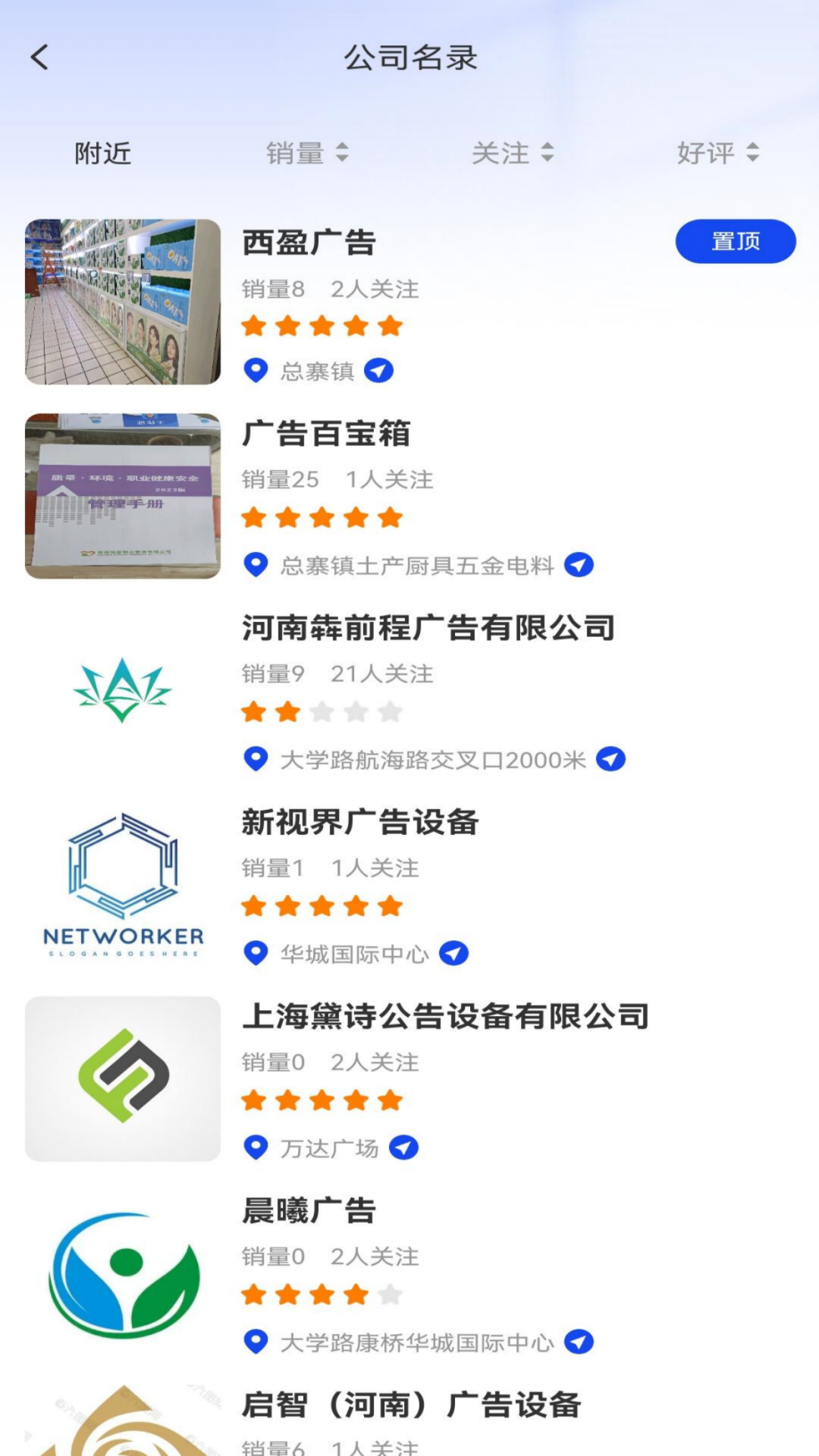
Task: Sort companies by 好评
Action: 717,153
